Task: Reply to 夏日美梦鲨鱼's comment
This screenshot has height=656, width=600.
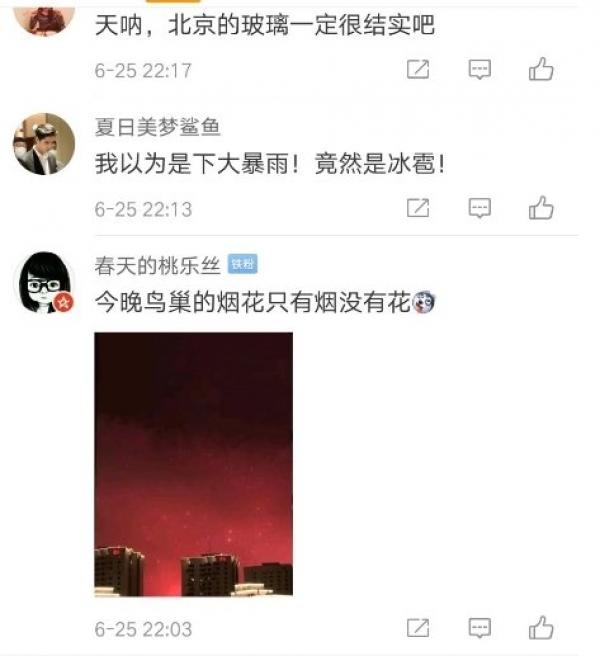Action: coord(480,208)
